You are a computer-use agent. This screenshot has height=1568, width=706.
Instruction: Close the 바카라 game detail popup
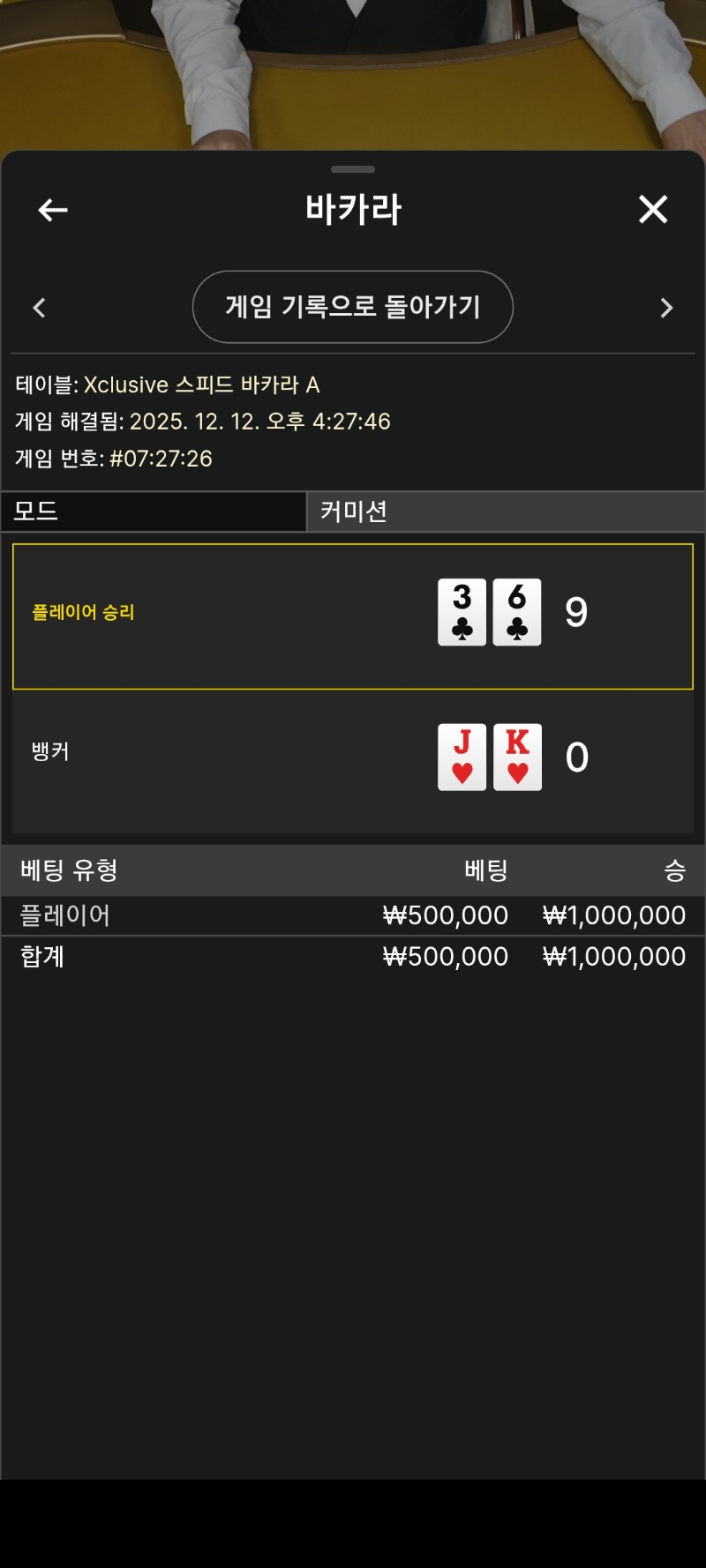[653, 210]
